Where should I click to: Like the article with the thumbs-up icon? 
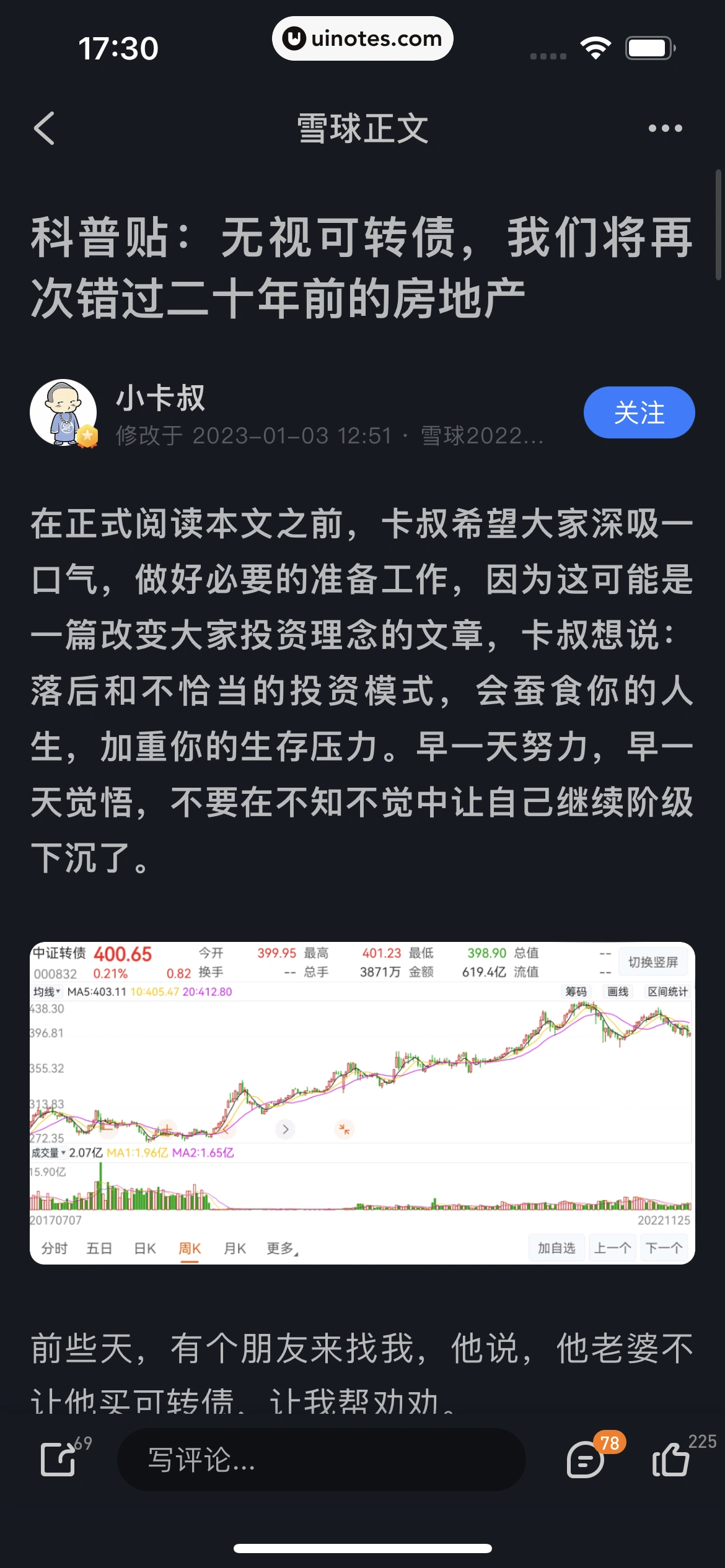click(669, 1460)
